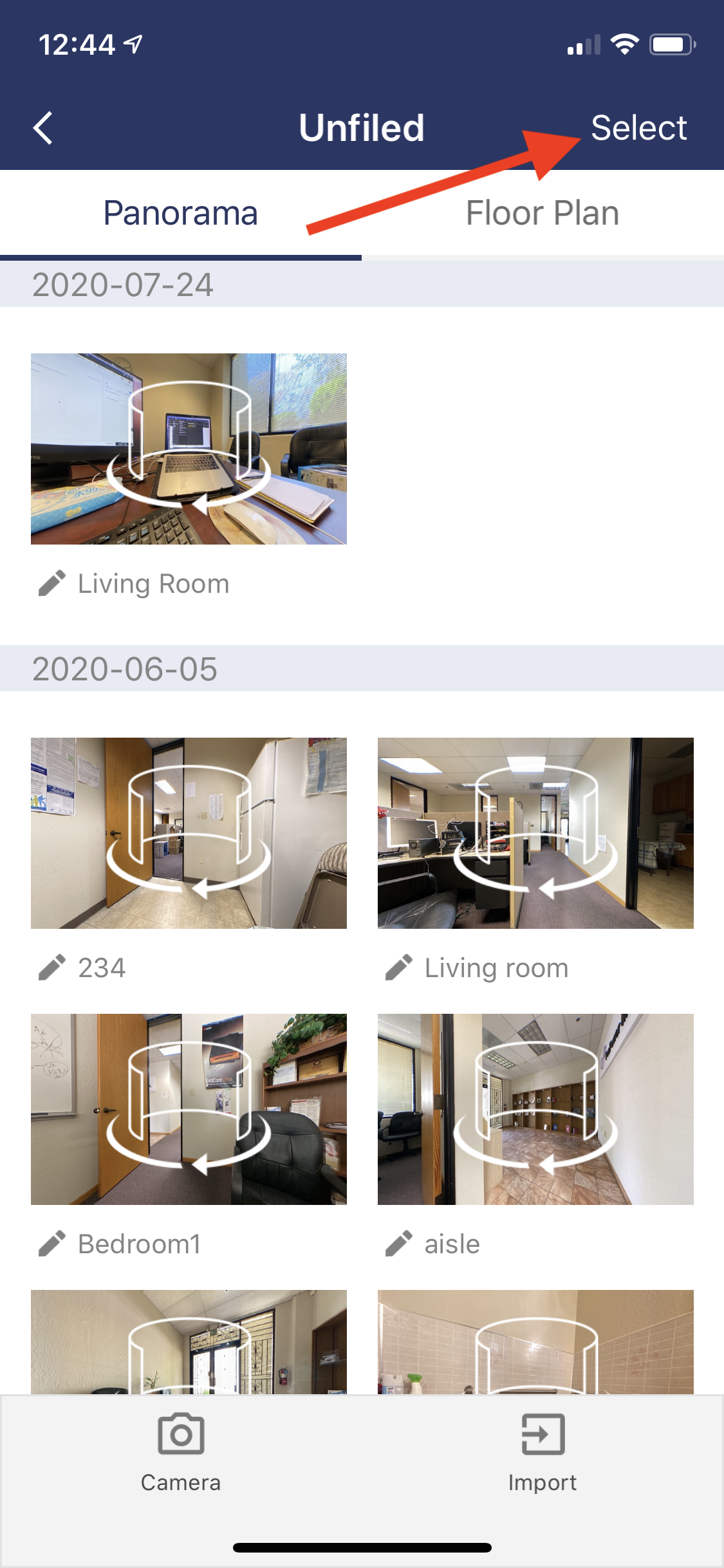Open the 2020-07-24 Living Room panorama
This screenshot has width=724, height=1568.
point(189,449)
